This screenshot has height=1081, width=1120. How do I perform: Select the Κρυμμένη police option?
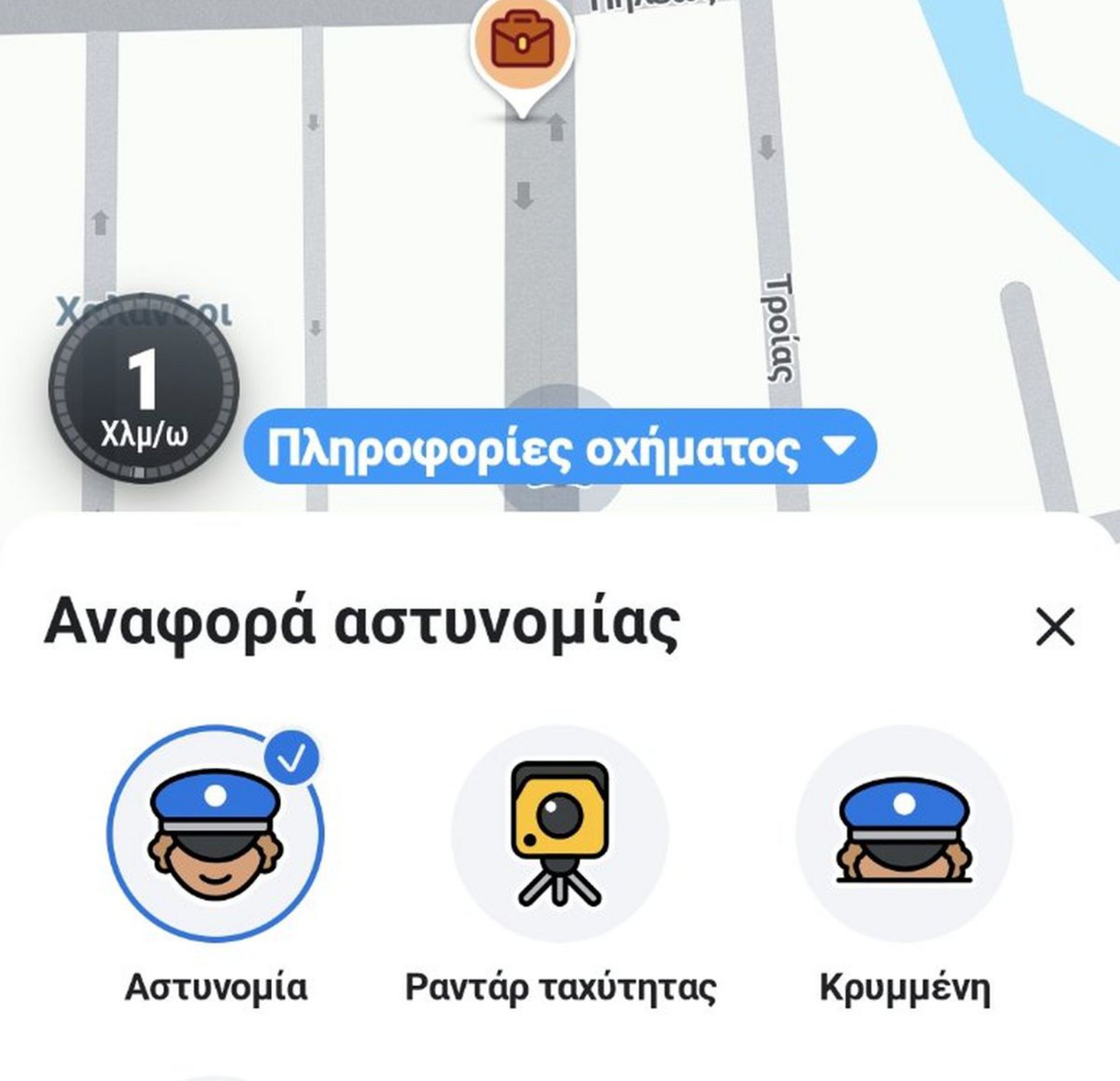904,834
